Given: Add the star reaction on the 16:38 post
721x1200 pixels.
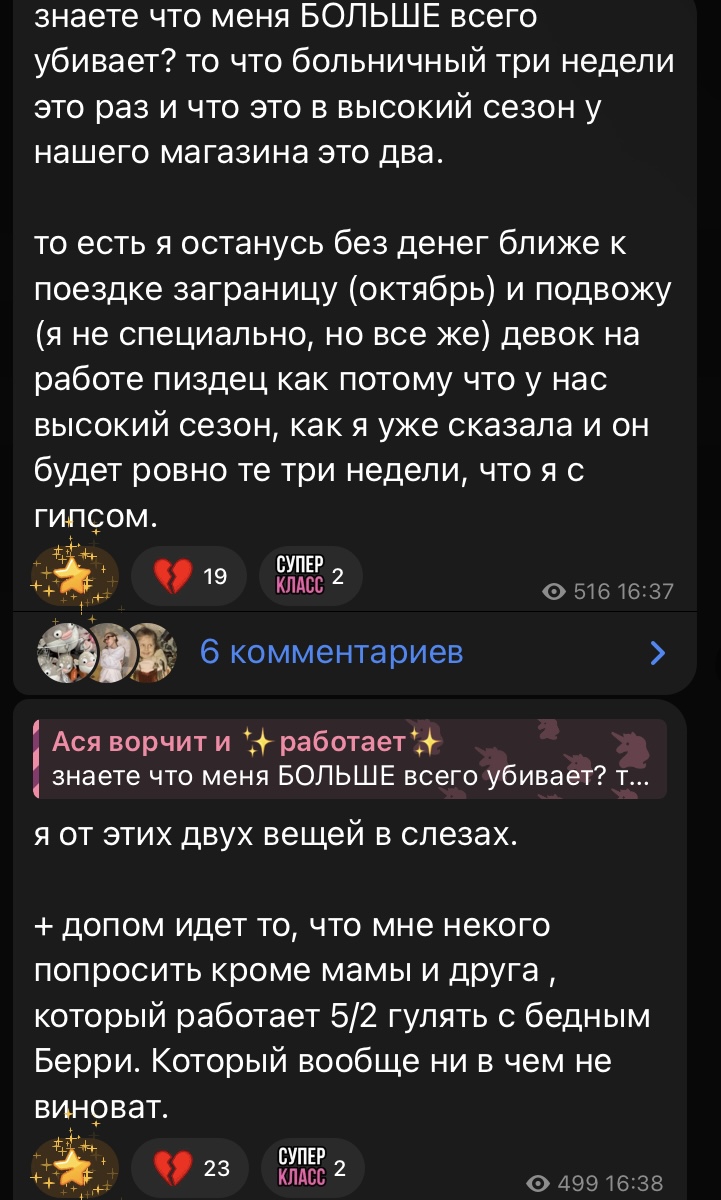Looking at the screenshot, I should tap(76, 1167).
